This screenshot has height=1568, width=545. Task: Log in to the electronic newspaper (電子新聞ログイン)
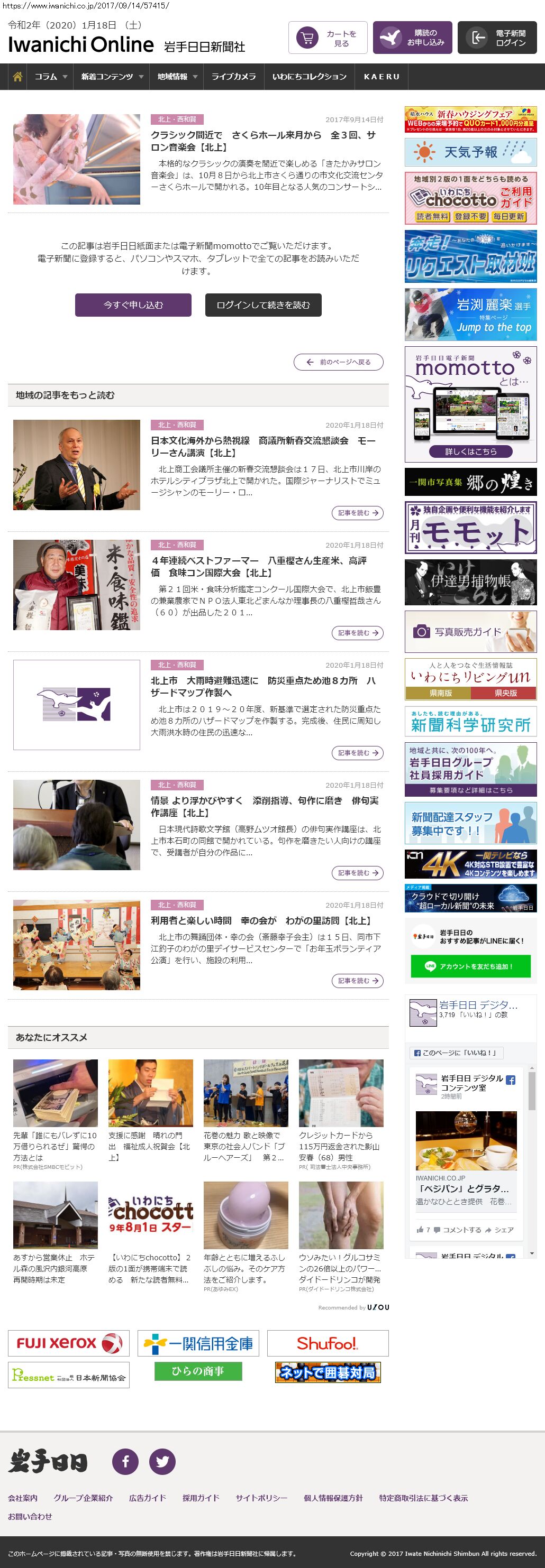497,39
